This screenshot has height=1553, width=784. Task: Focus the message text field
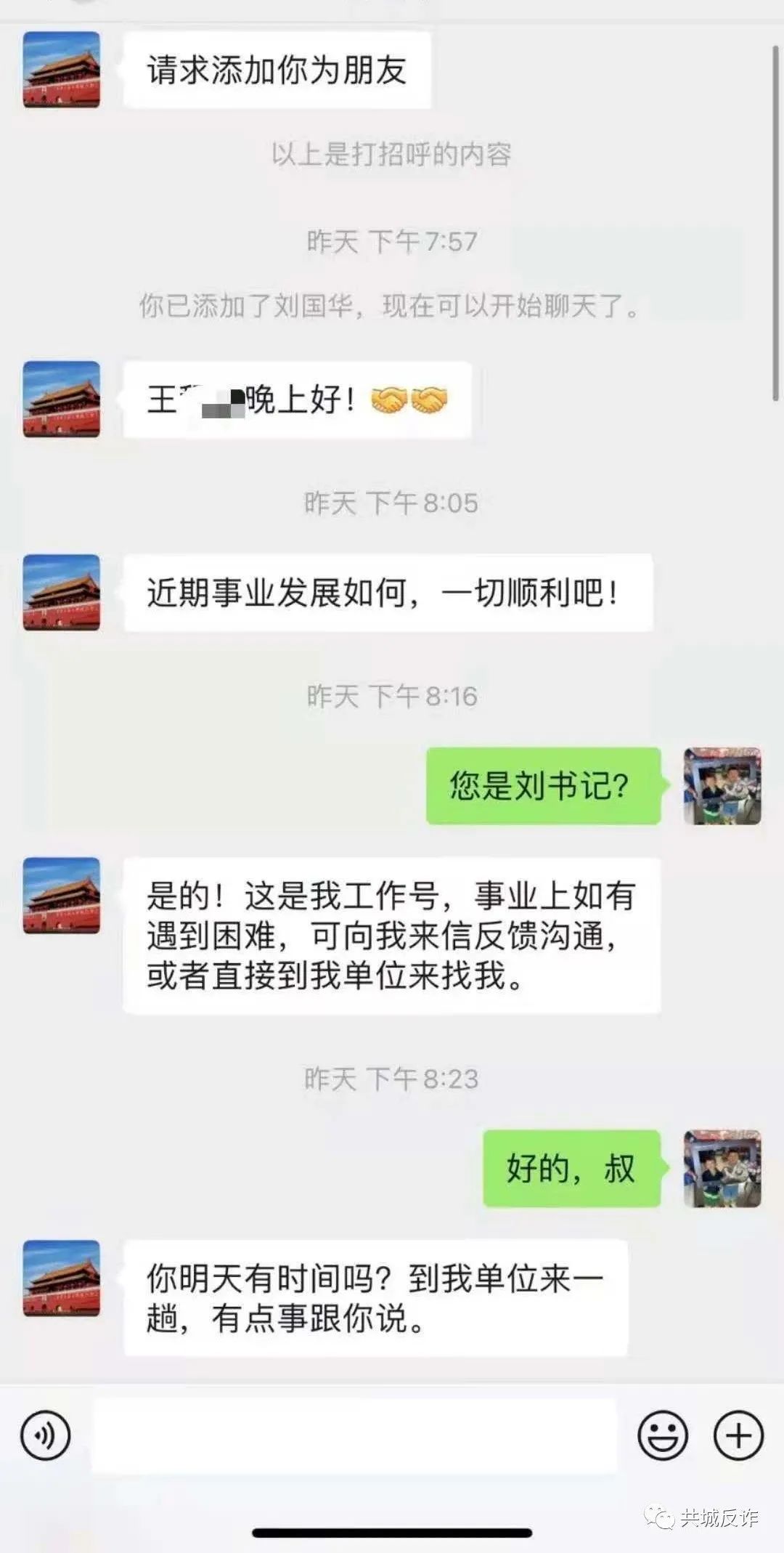pos(354,1436)
